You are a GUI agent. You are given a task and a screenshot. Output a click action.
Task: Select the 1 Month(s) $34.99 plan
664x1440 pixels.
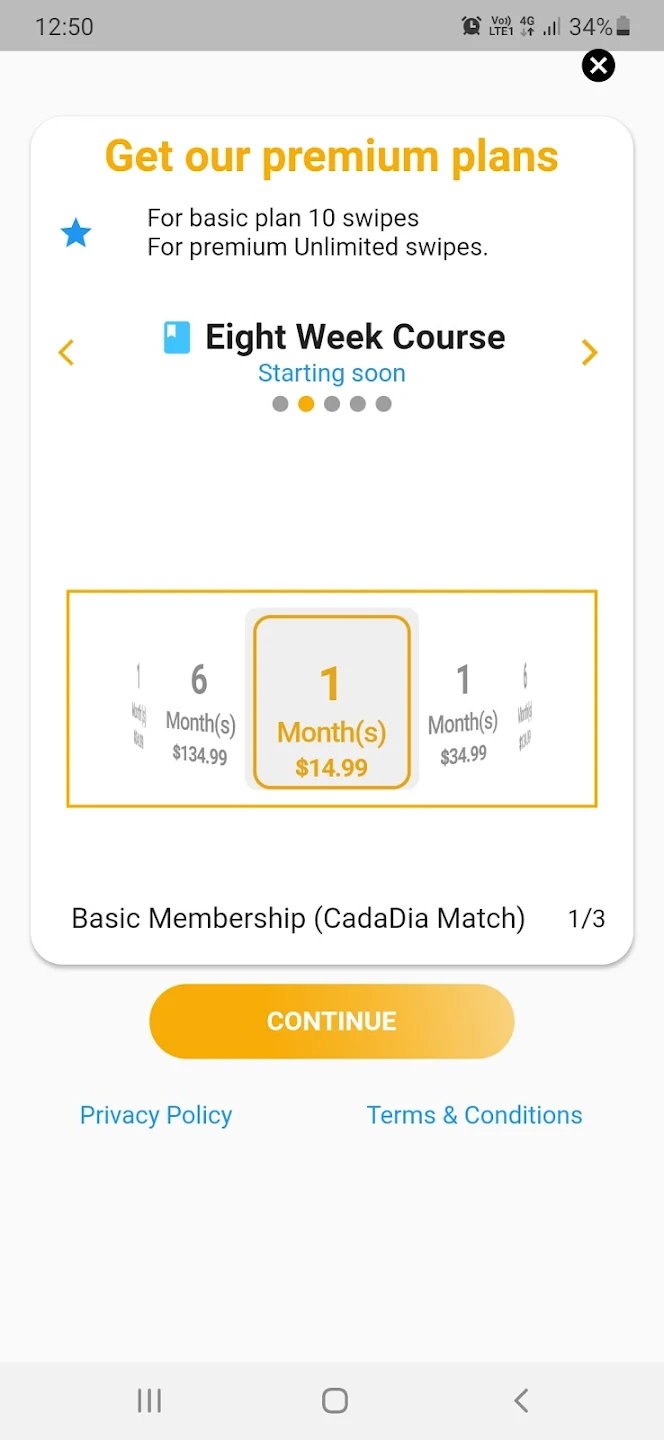(x=463, y=714)
